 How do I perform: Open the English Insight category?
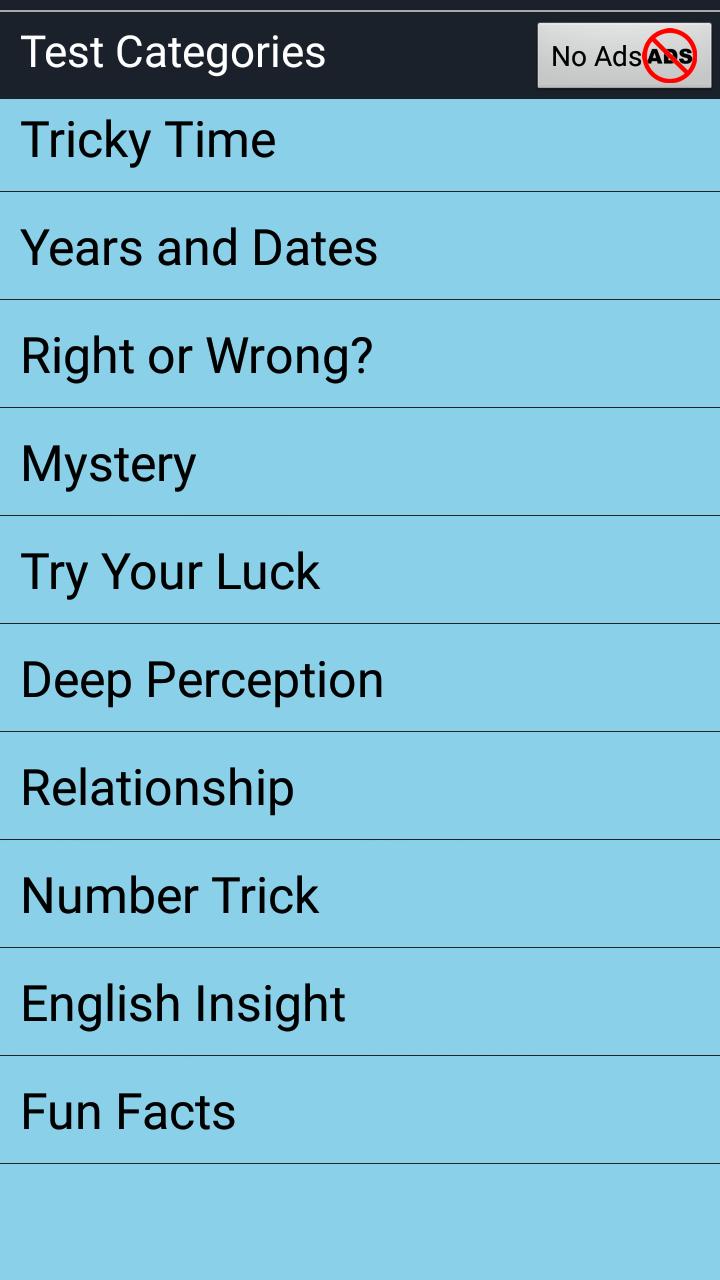point(360,1003)
